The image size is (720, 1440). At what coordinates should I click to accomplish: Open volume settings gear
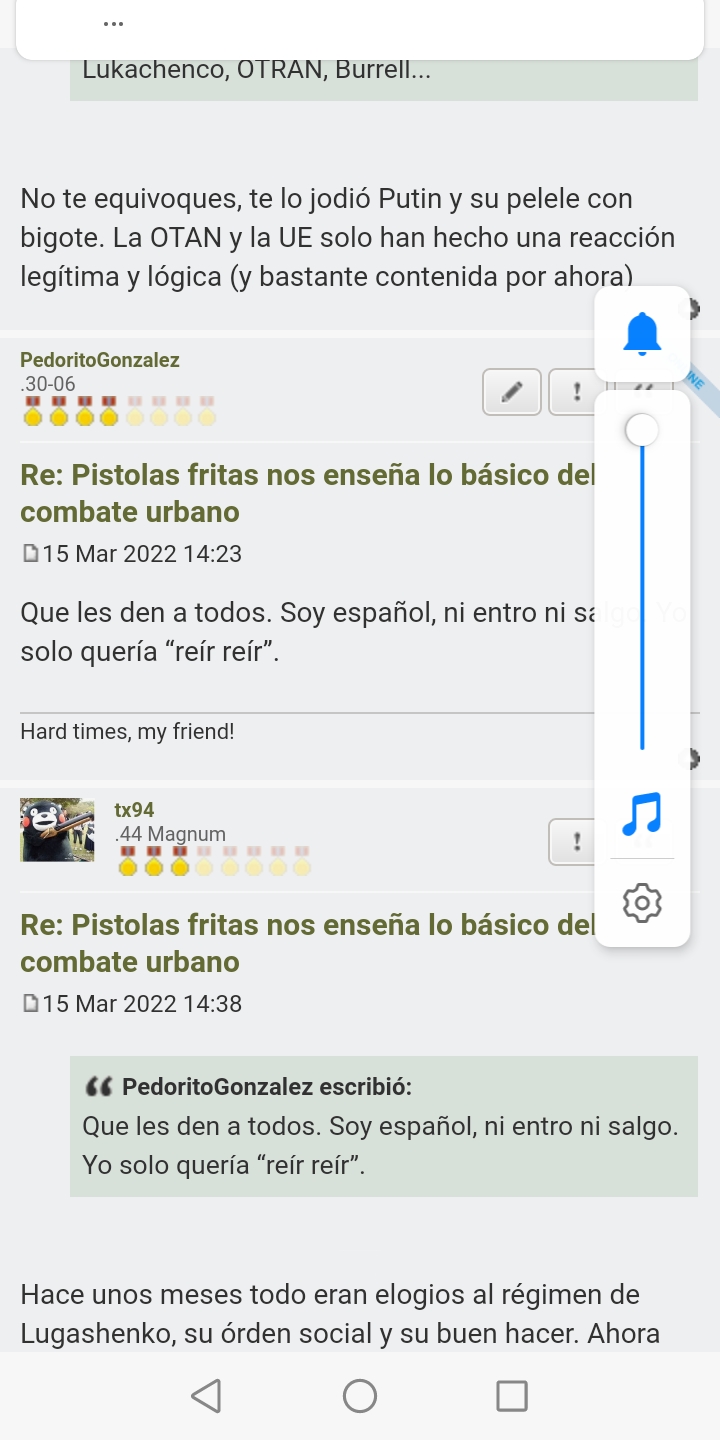click(x=642, y=903)
